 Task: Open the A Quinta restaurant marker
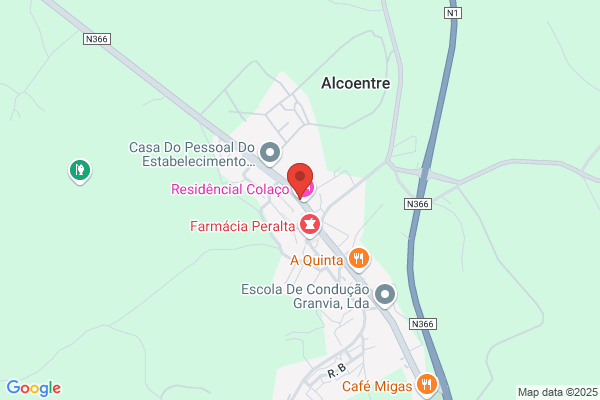359,259
